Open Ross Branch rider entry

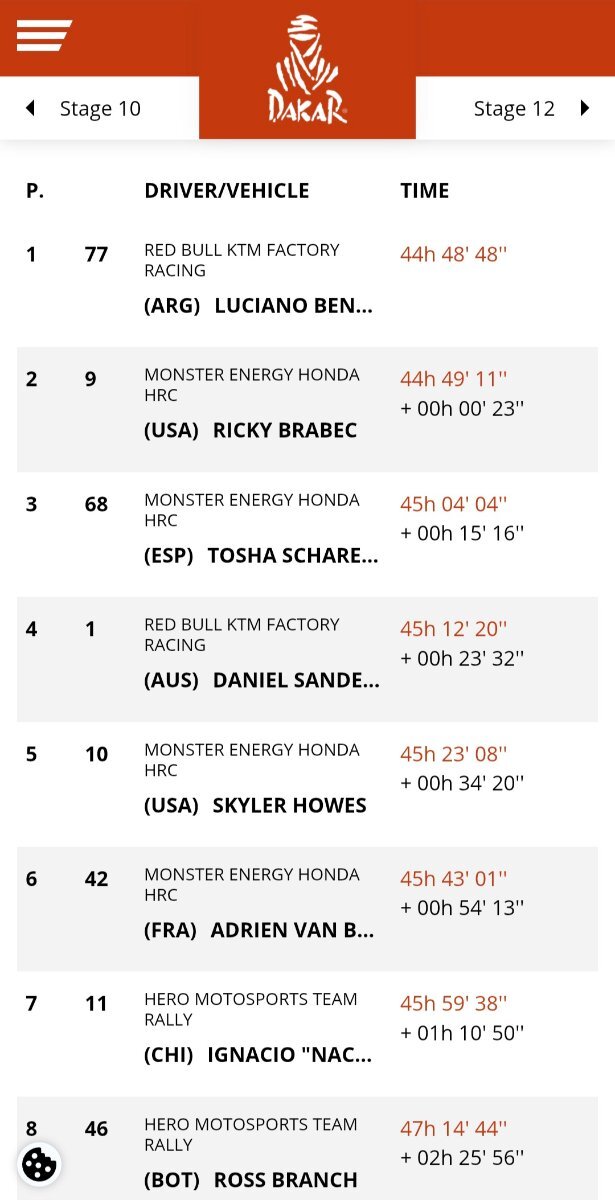(x=307, y=1149)
